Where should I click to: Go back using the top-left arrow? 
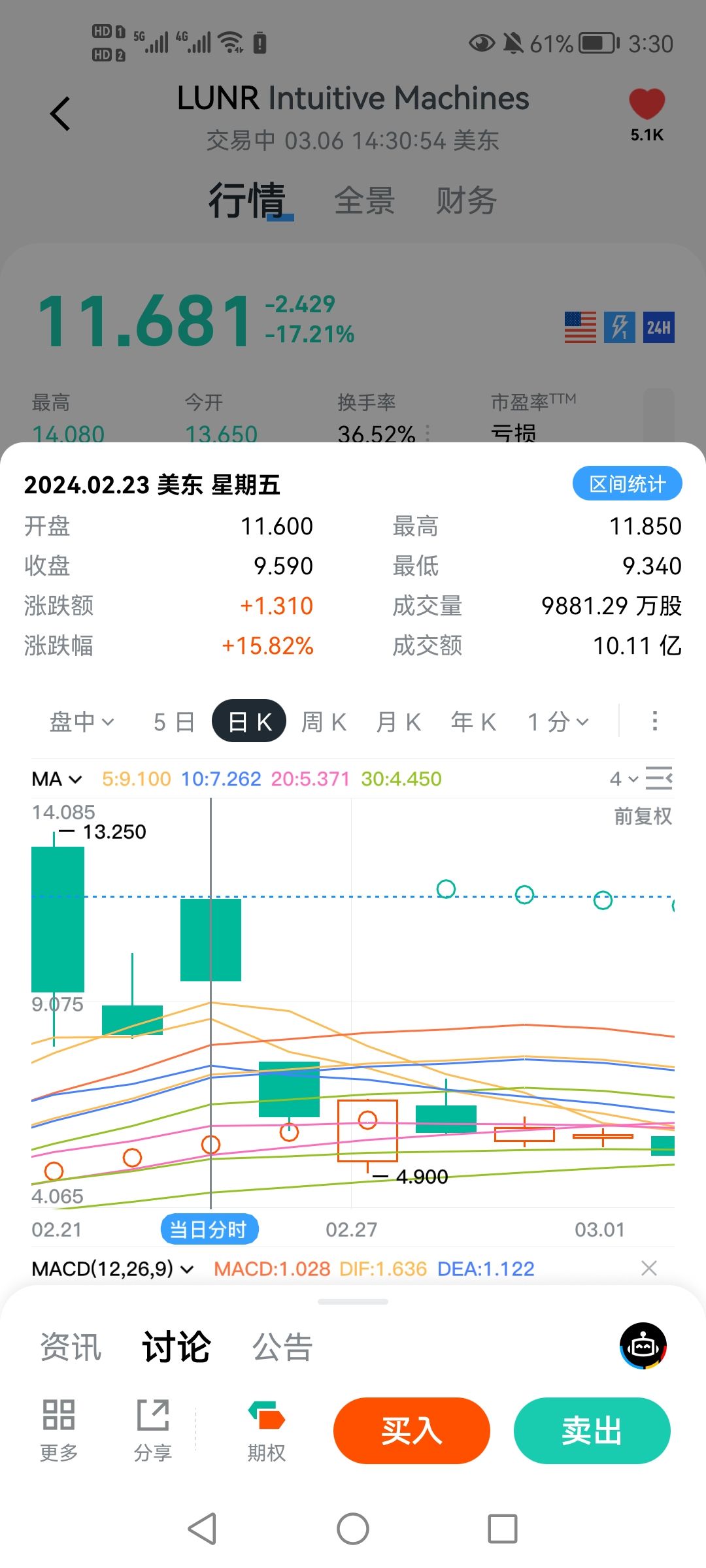point(60,114)
